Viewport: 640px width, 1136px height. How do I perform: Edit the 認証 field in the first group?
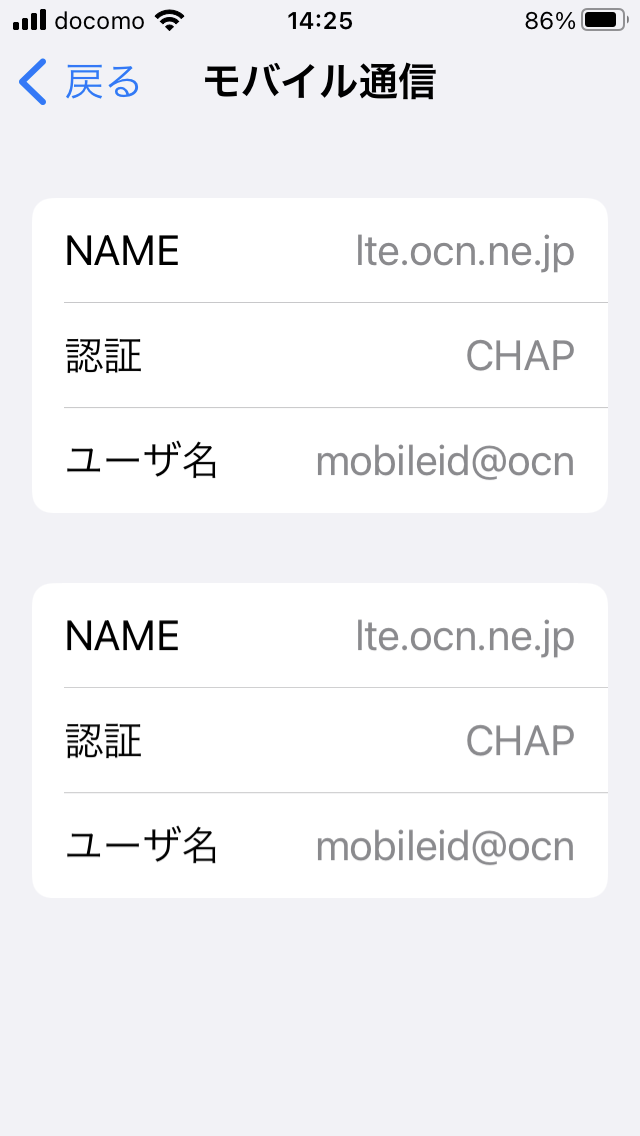tap(320, 356)
